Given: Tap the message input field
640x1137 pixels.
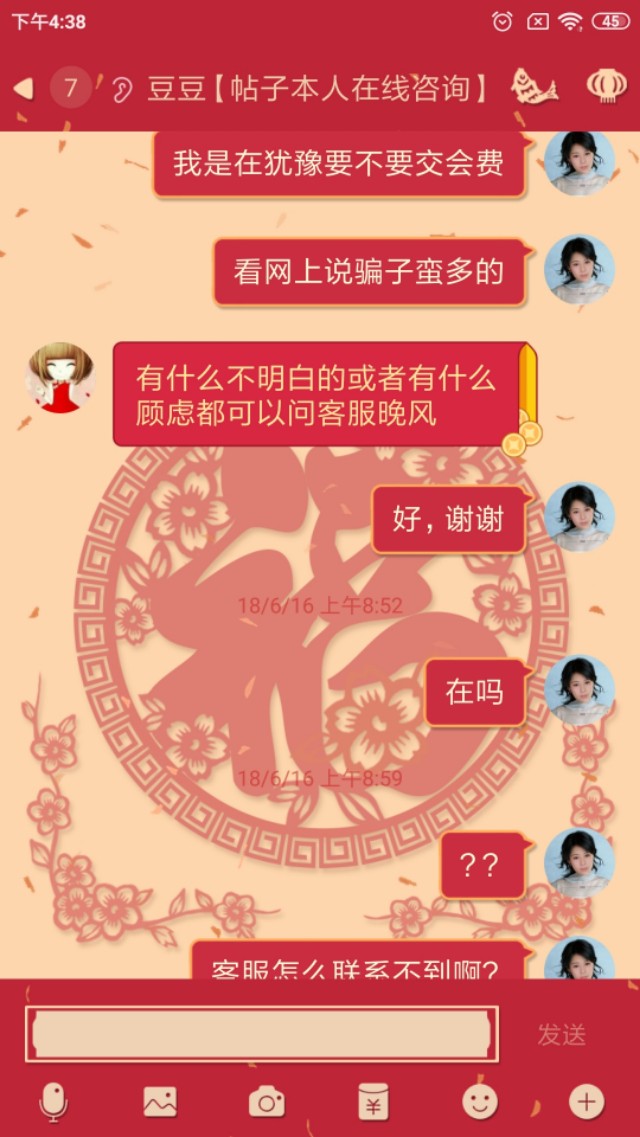Looking at the screenshot, I should coord(261,1034).
